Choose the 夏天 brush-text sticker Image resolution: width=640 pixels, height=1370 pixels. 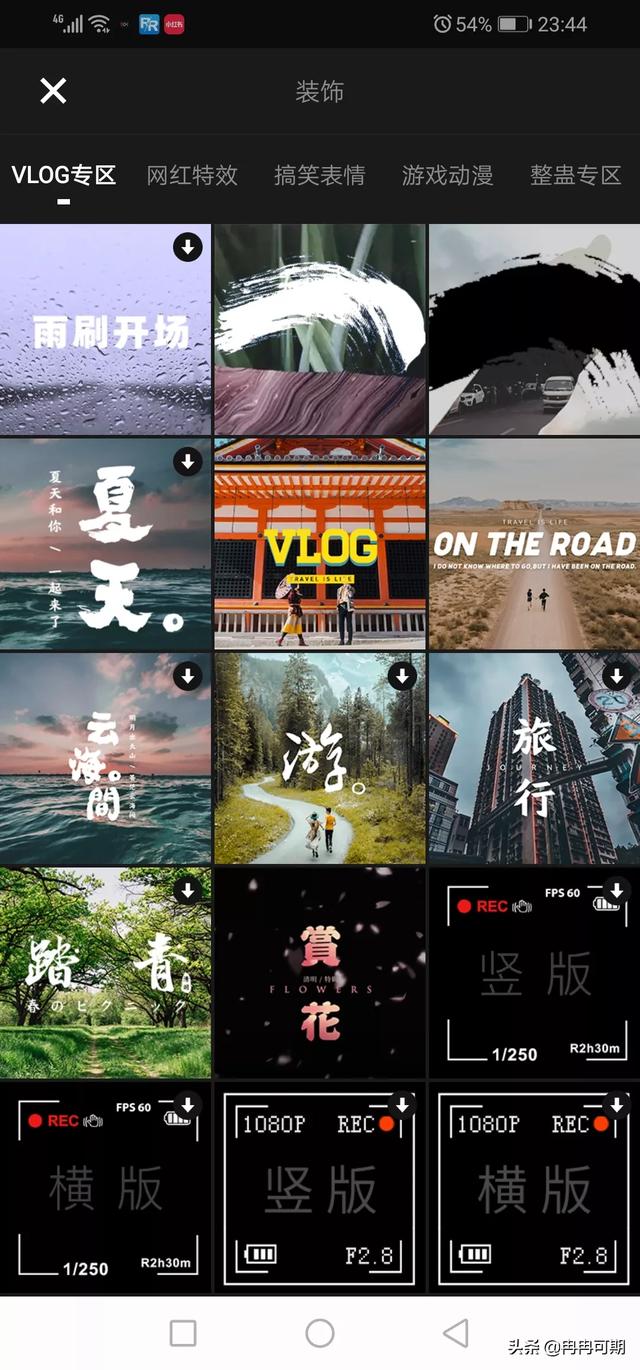pos(105,545)
